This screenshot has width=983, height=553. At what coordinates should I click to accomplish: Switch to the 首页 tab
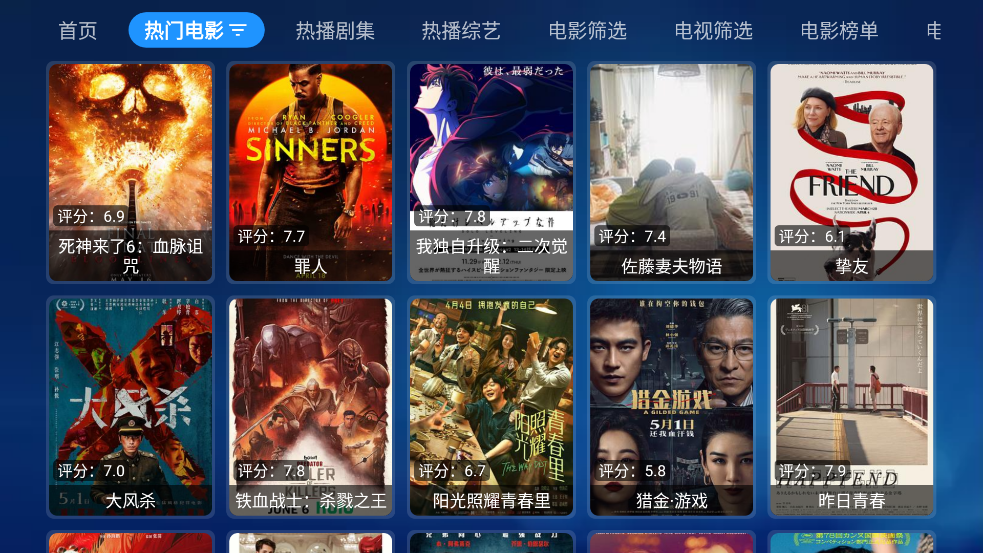pyautogui.click(x=78, y=31)
